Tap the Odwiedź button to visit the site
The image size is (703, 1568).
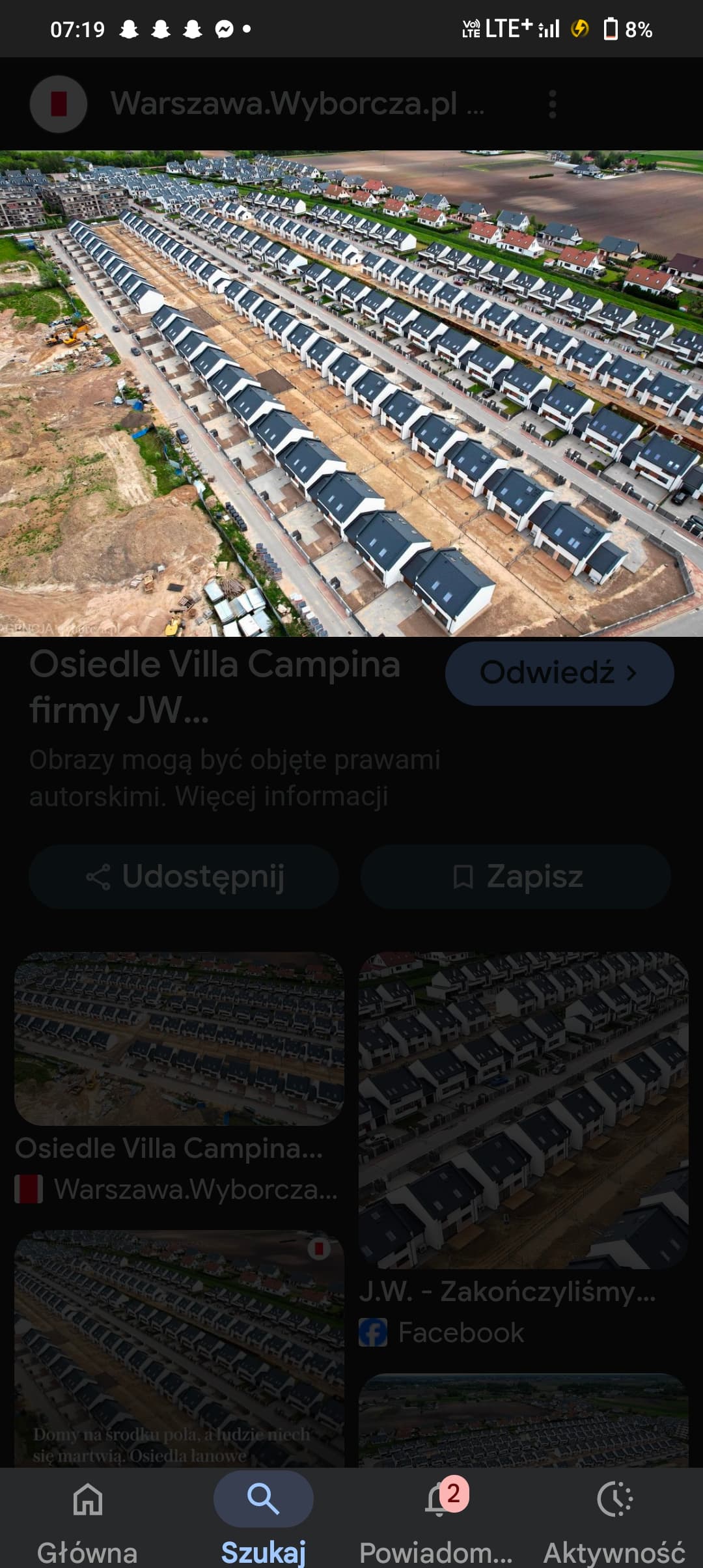coord(559,673)
